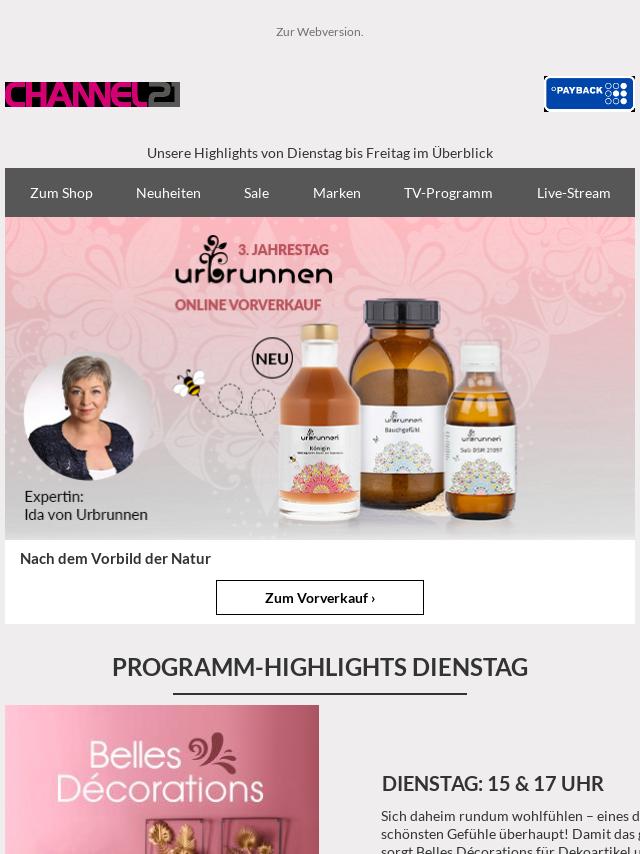This screenshot has height=854, width=640.
Task: View the TV-Programm
Action: (x=447, y=193)
